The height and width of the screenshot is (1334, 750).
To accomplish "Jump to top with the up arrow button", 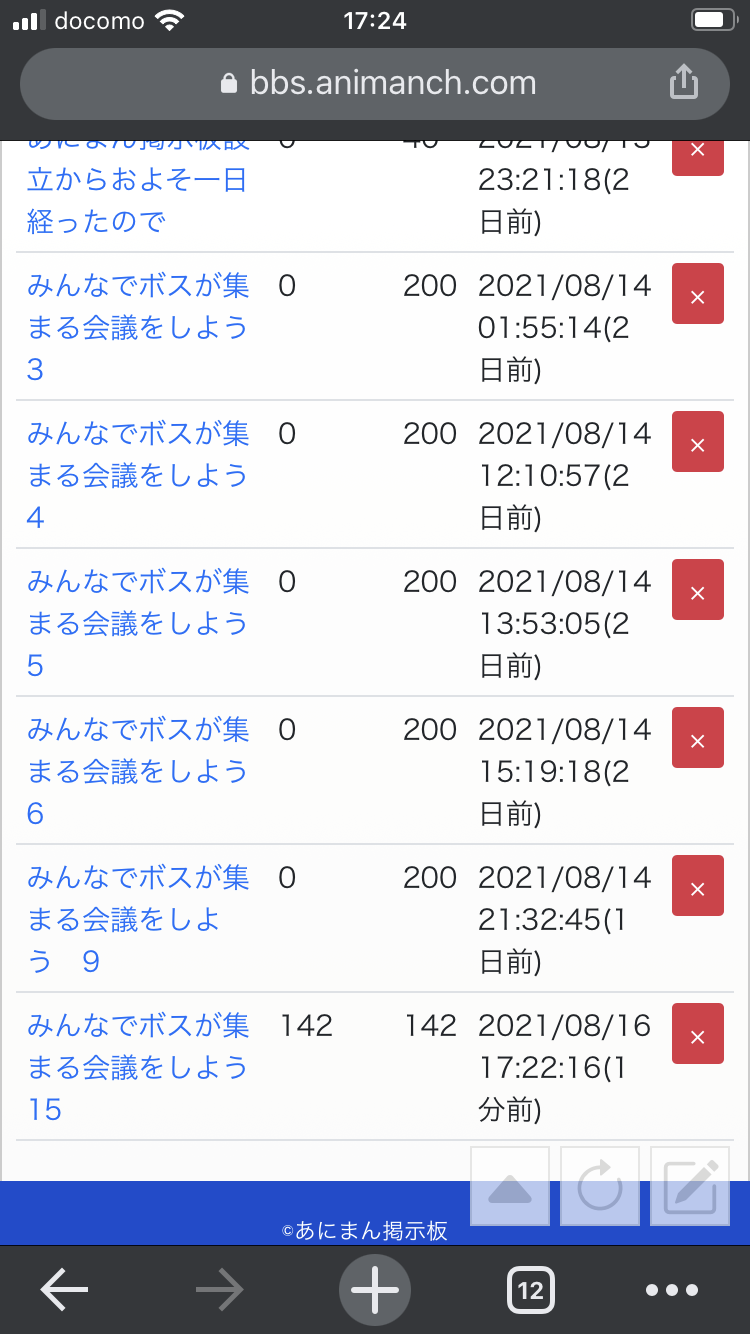I will (x=510, y=1187).
